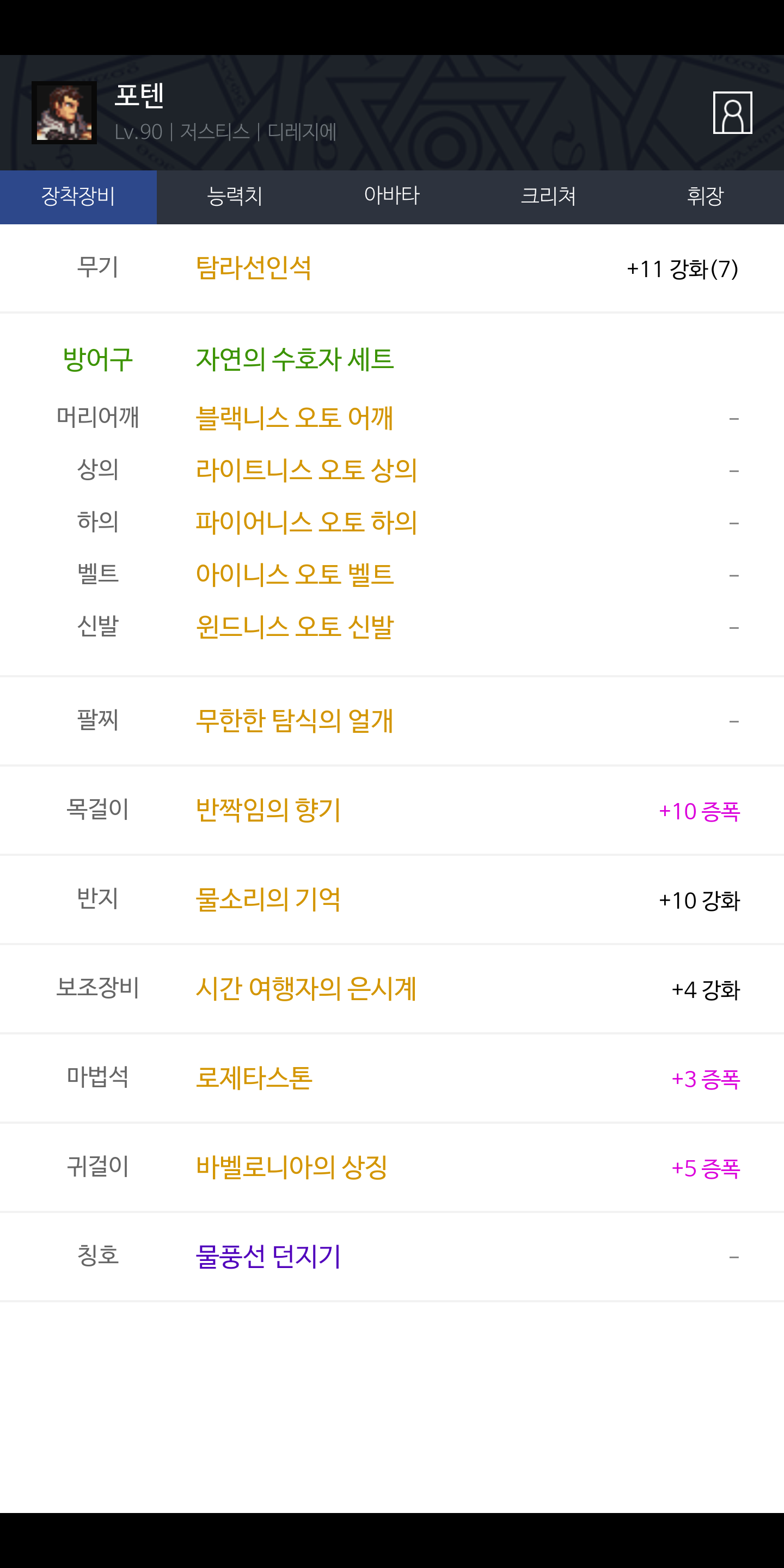This screenshot has height=1568, width=784.
Task: Switch to the 능력치 tab
Action: (235, 197)
